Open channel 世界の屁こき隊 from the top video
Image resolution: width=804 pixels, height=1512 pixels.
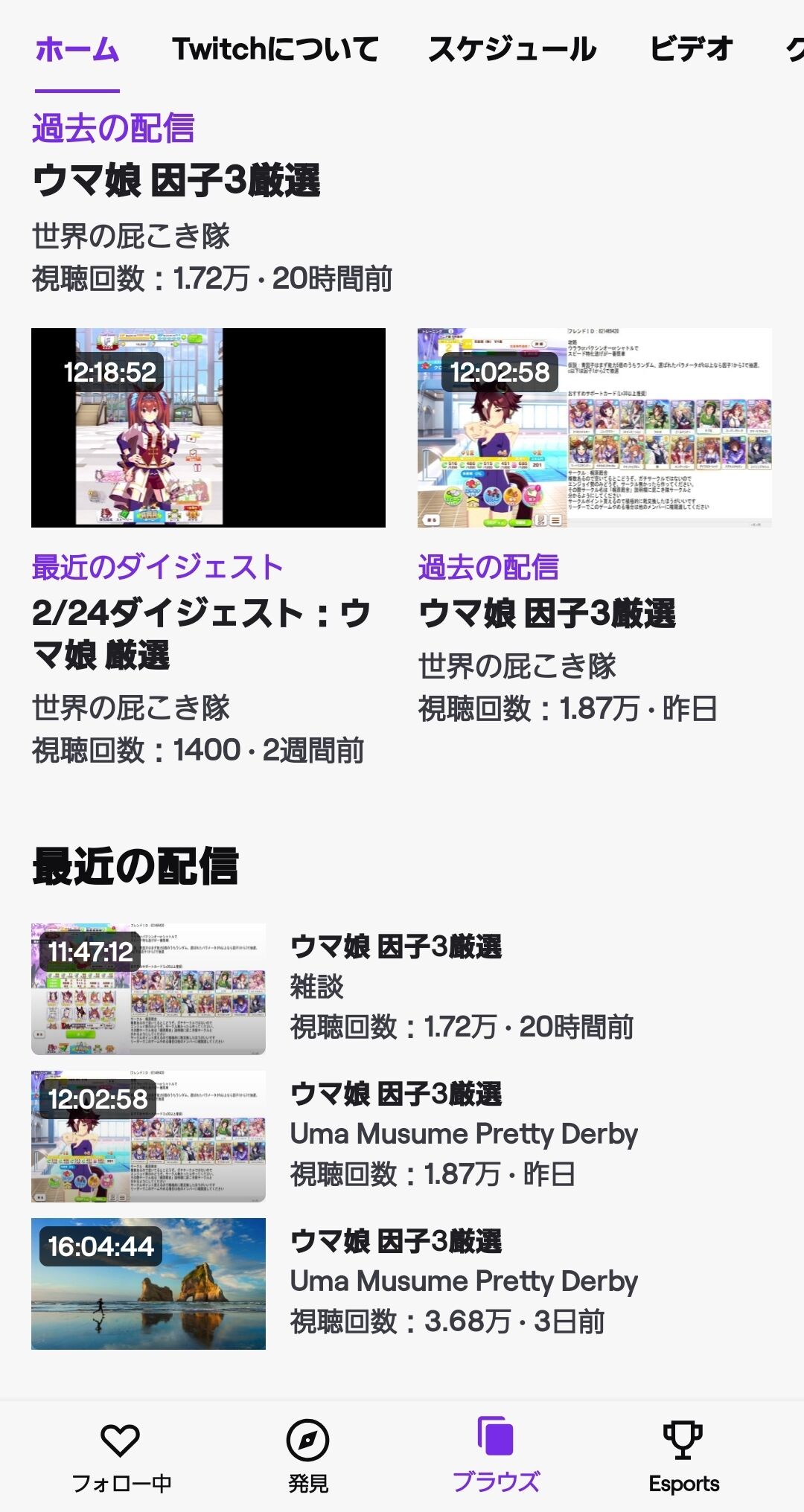[x=130, y=235]
